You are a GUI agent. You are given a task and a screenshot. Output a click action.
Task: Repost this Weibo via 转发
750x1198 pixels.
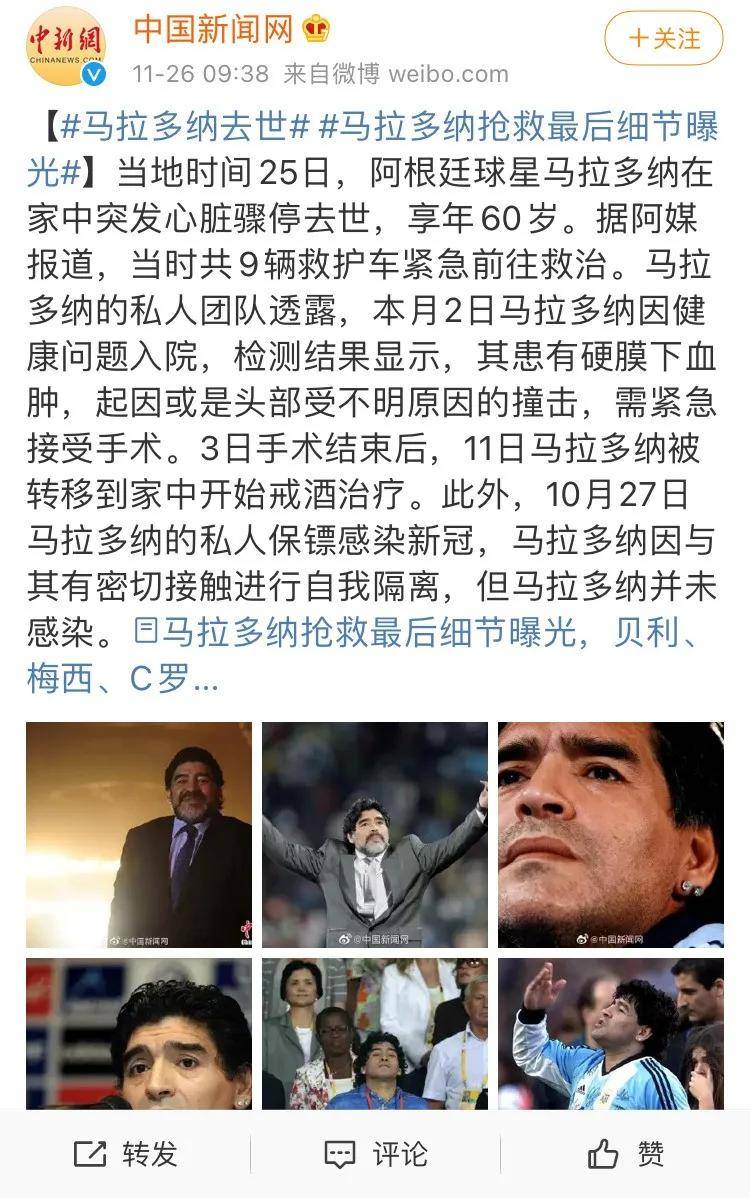pos(126,1155)
